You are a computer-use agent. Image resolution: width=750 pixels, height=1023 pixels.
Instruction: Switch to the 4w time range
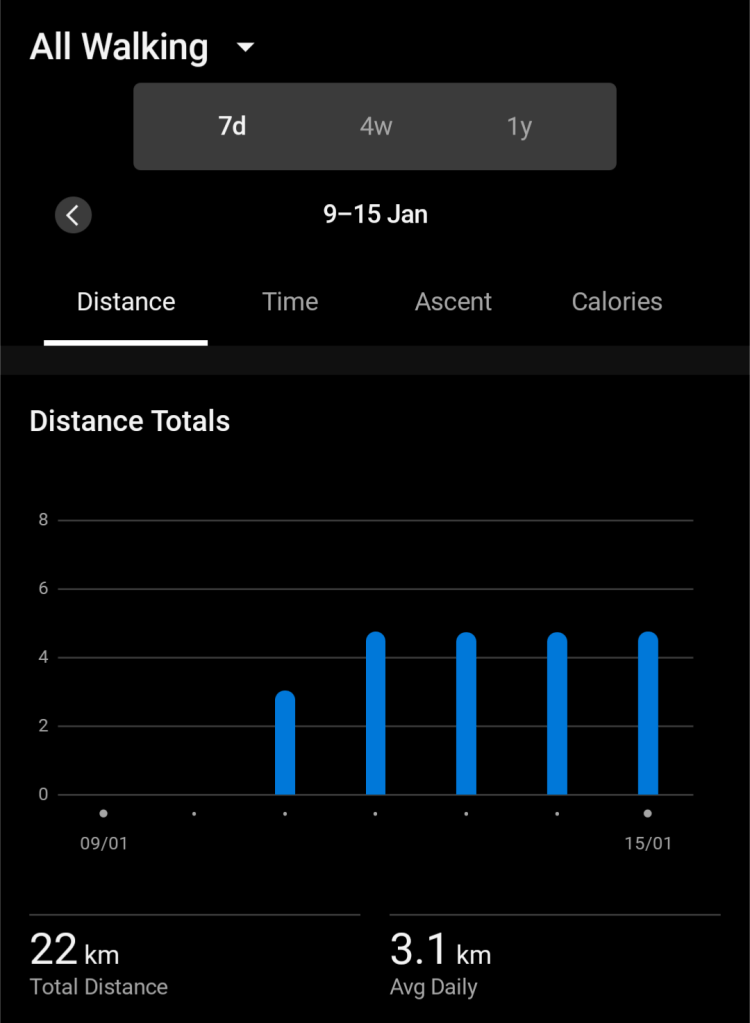click(x=376, y=127)
